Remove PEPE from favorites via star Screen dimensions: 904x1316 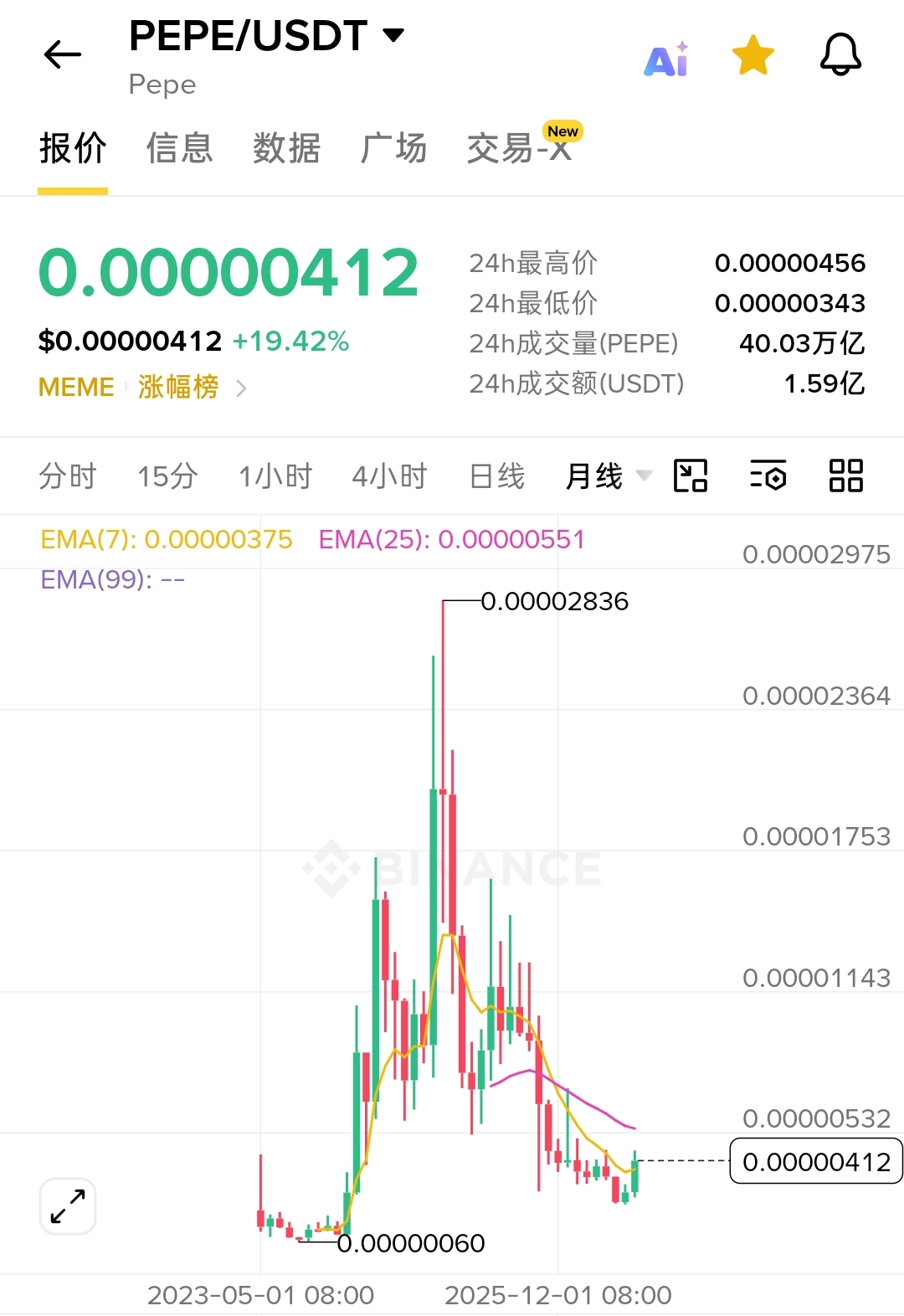[753, 55]
